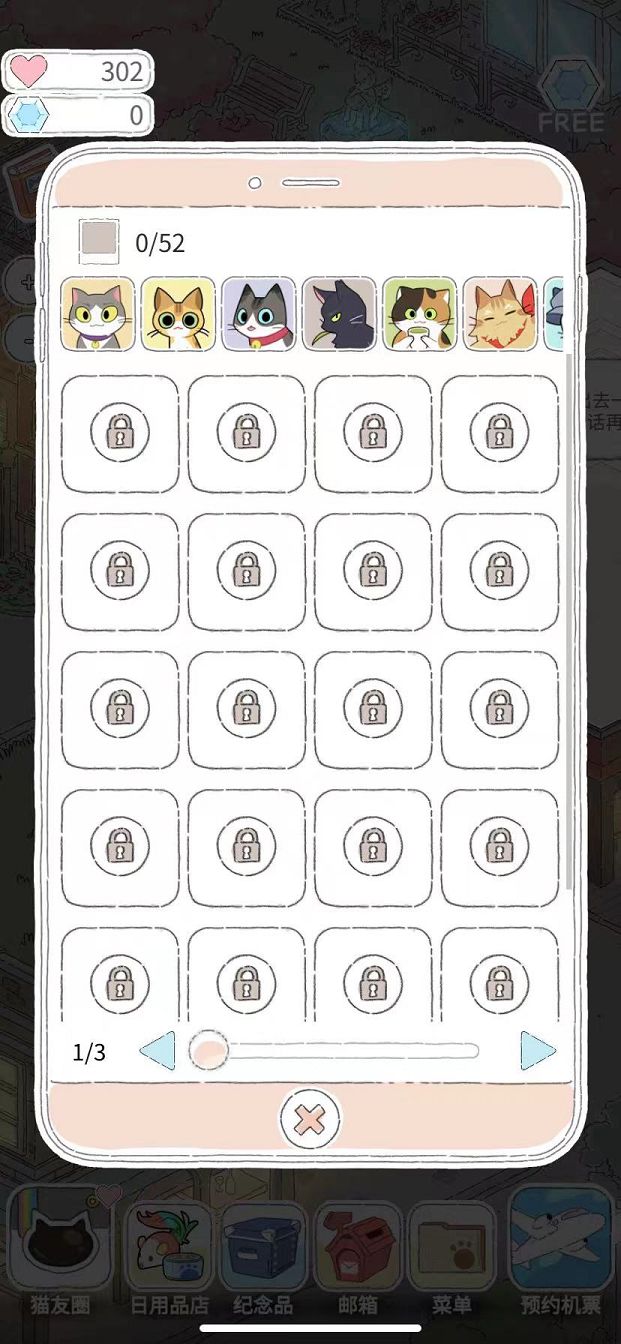Go to the next album page

click(x=537, y=1051)
